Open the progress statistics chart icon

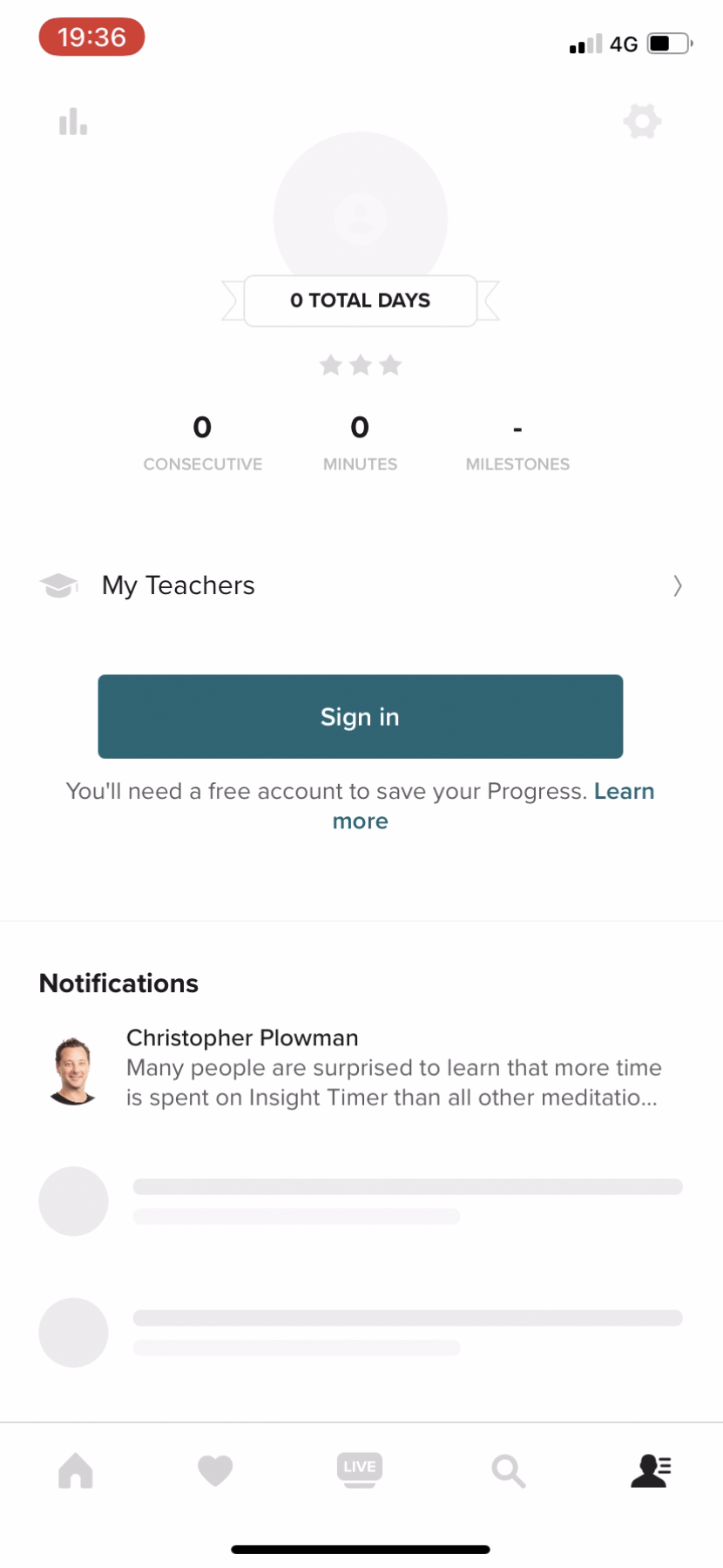tap(72, 121)
